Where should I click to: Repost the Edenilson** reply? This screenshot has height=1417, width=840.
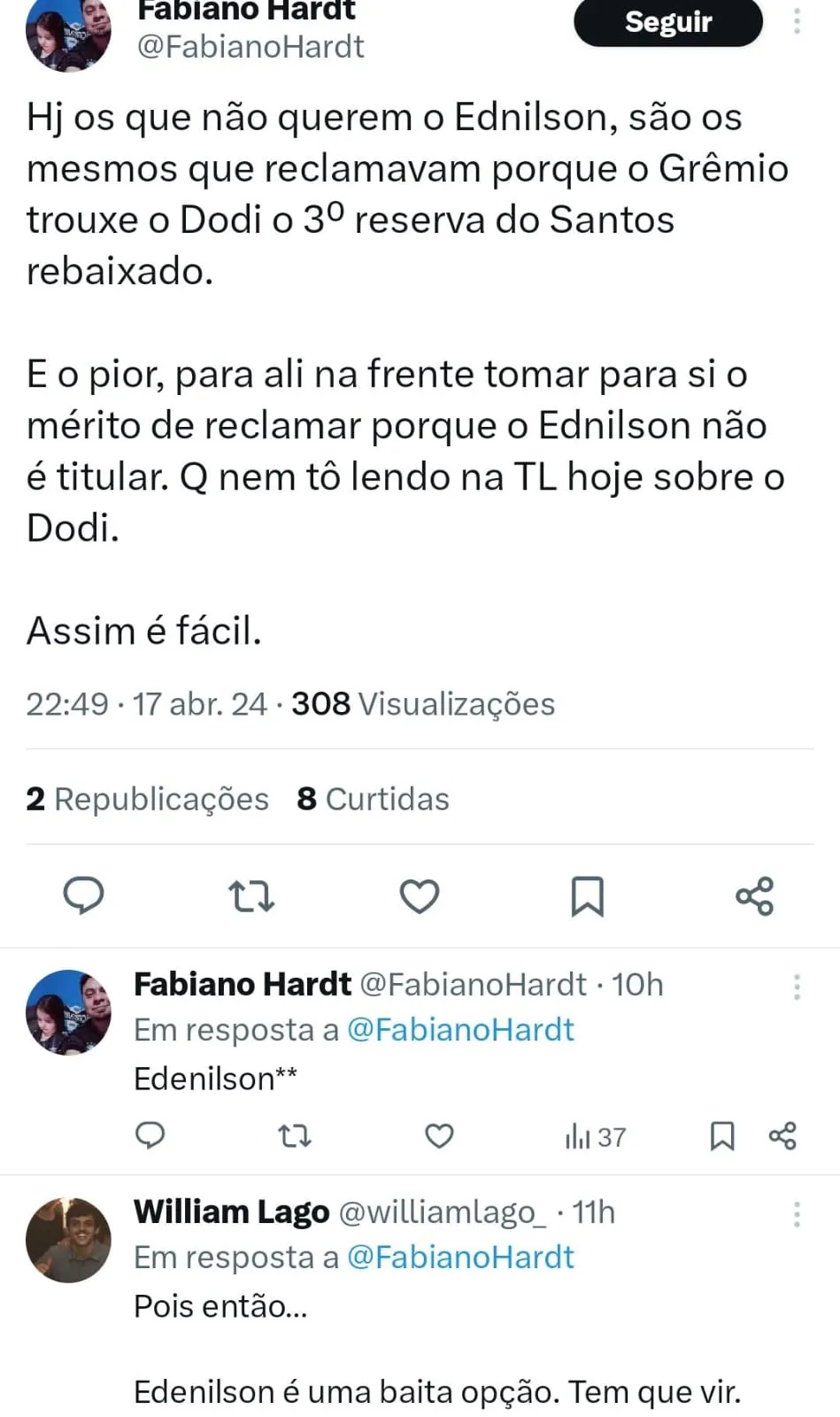294,1135
